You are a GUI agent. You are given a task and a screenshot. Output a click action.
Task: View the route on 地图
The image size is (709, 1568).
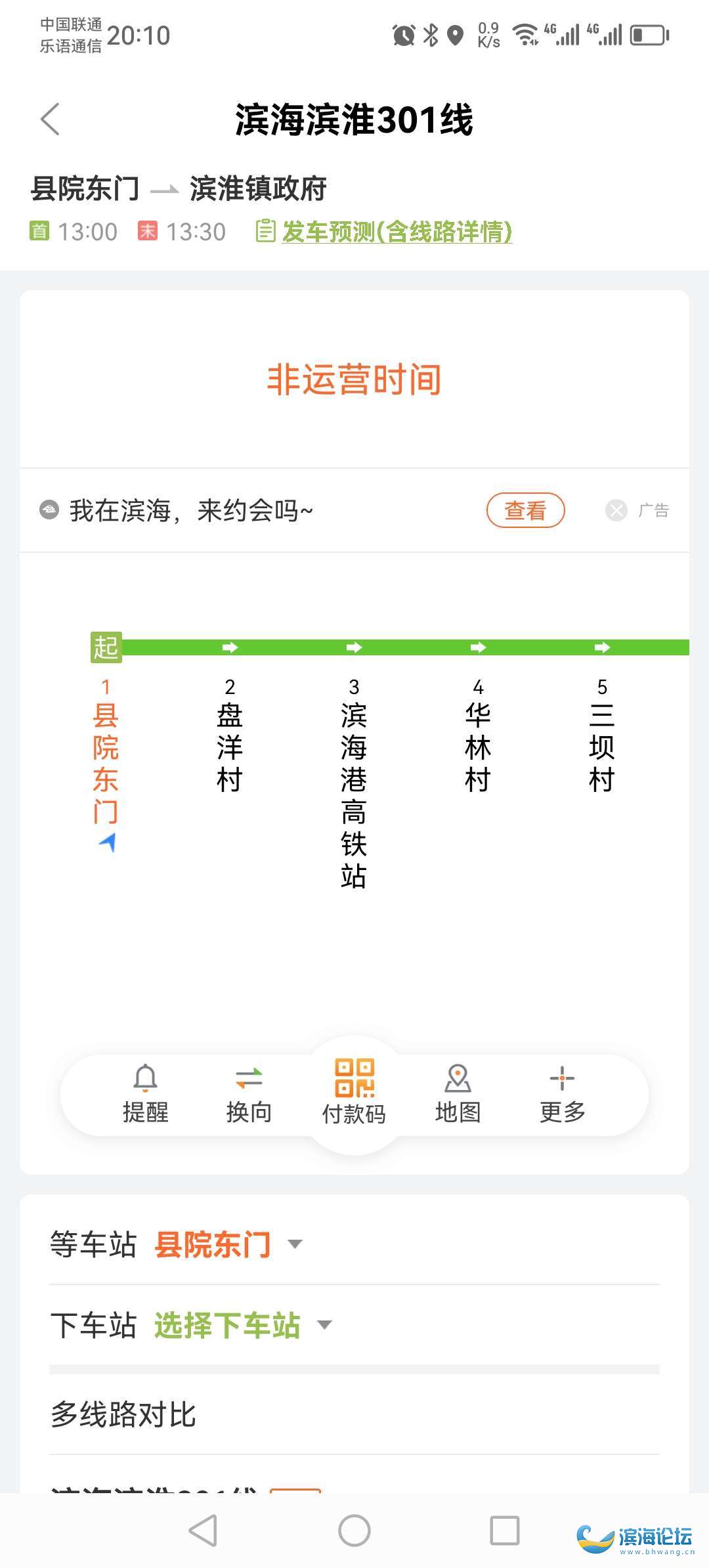click(458, 1094)
